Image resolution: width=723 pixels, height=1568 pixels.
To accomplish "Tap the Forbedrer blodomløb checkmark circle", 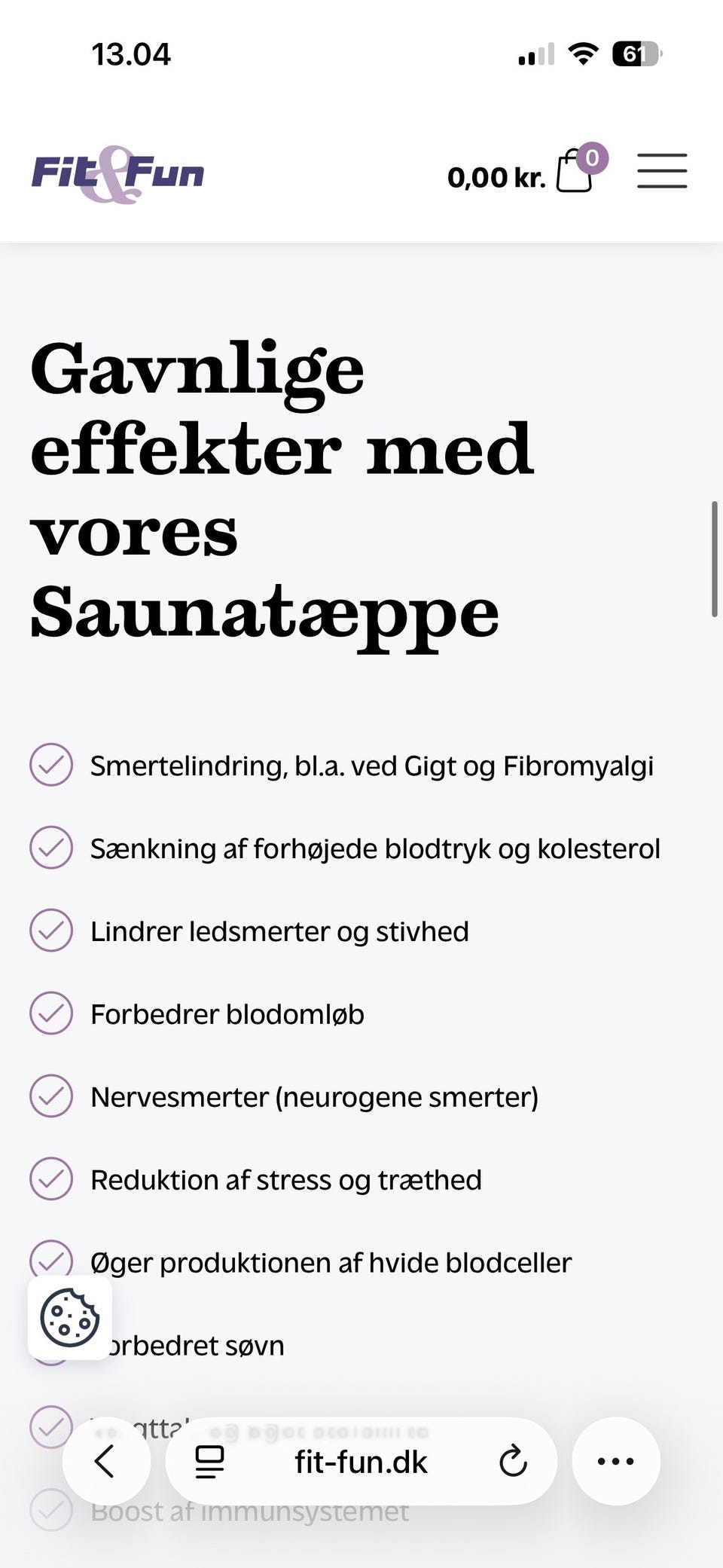I will coord(50,1013).
